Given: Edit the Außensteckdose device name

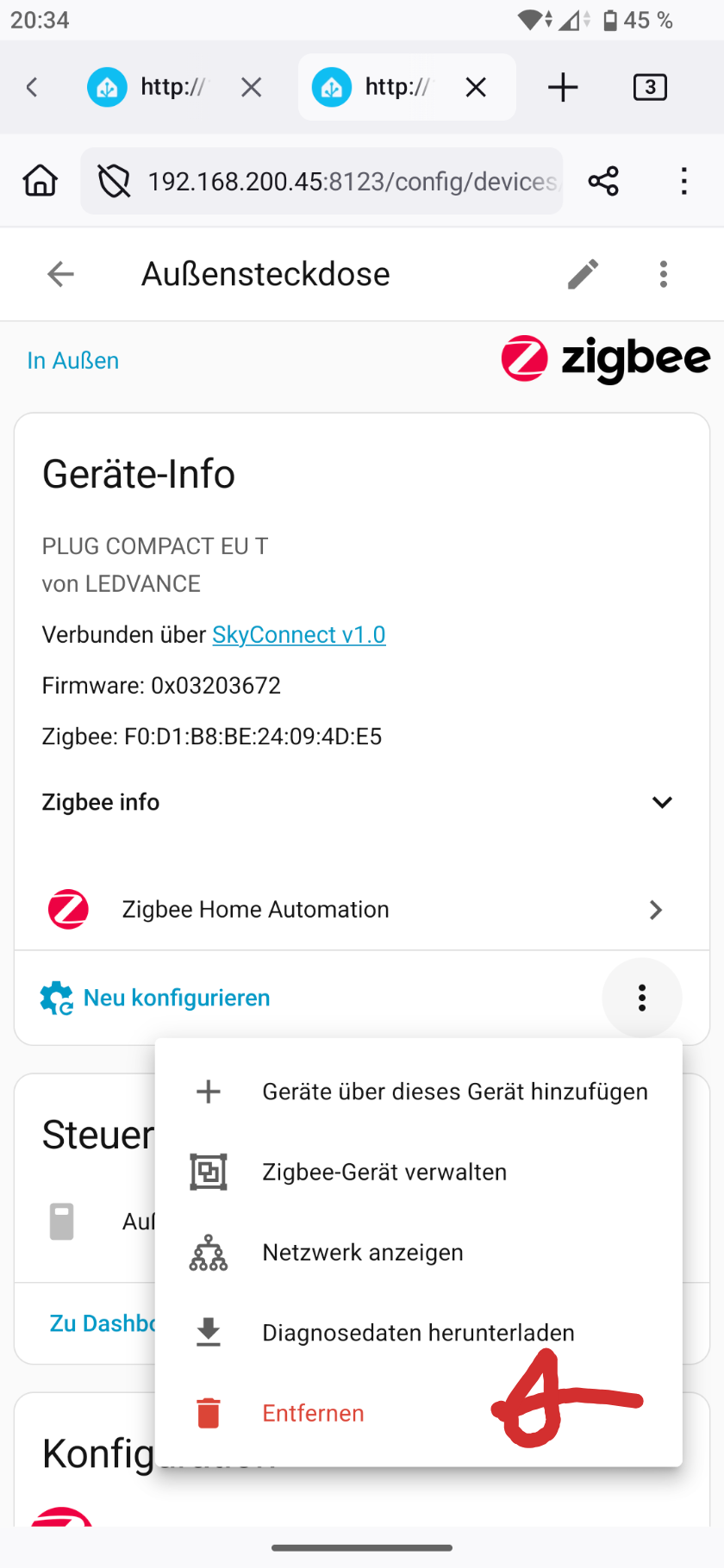Looking at the screenshot, I should 584,274.
